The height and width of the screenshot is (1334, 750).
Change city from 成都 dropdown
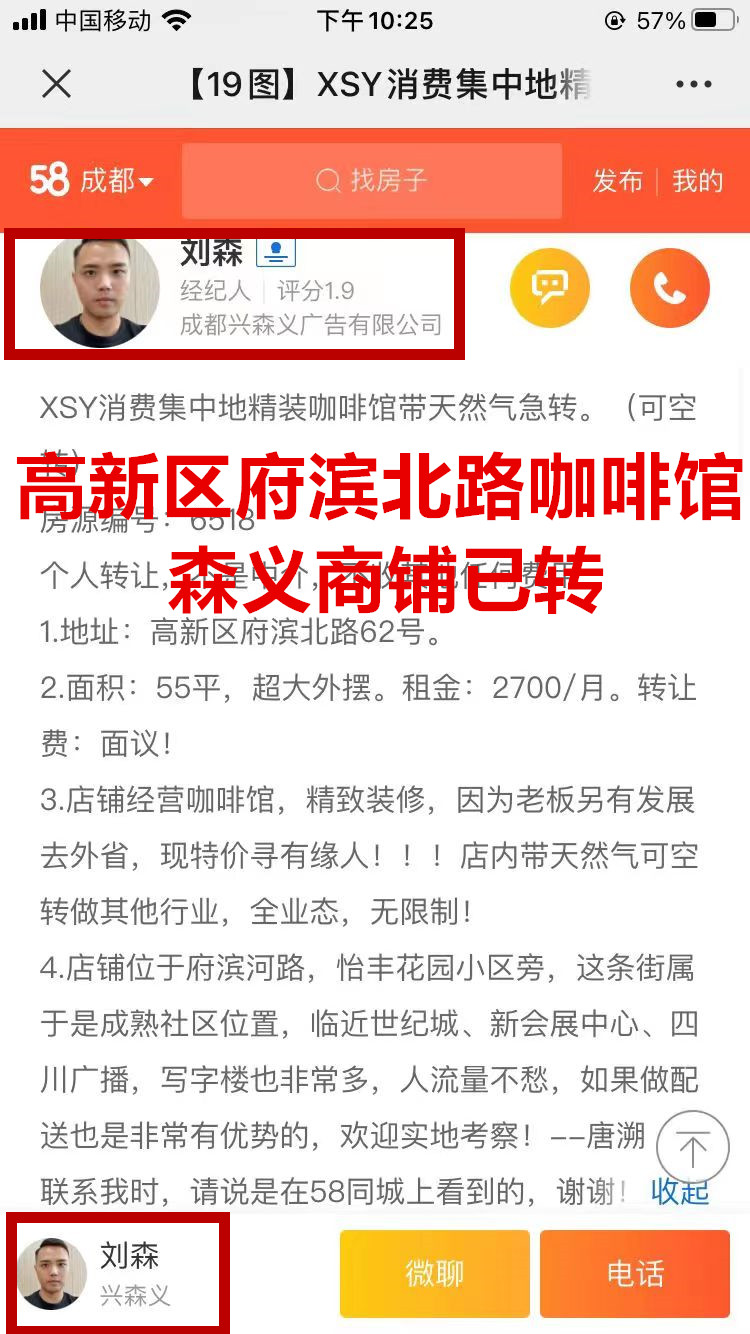pyautogui.click(x=116, y=181)
